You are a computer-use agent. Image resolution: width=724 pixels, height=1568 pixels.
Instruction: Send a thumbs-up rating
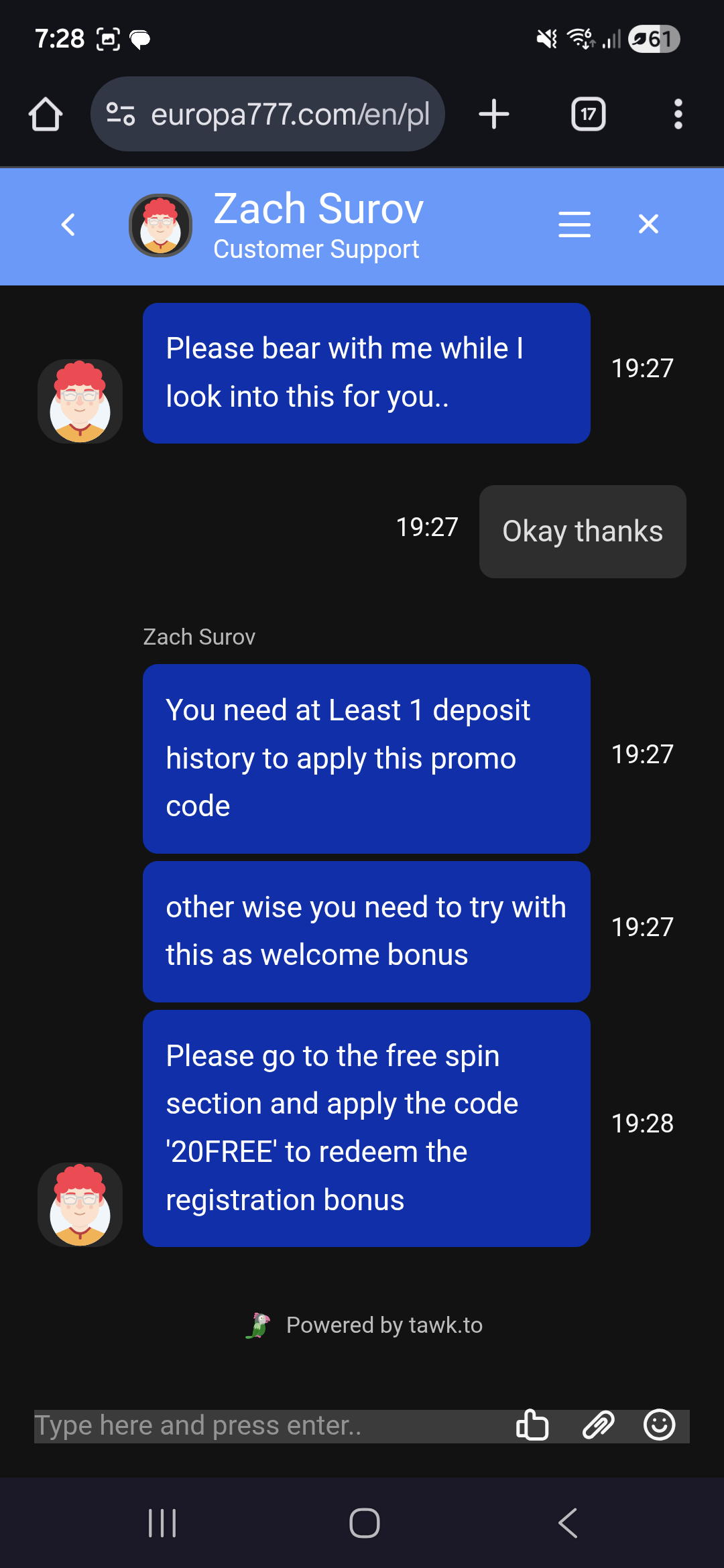point(532,1425)
